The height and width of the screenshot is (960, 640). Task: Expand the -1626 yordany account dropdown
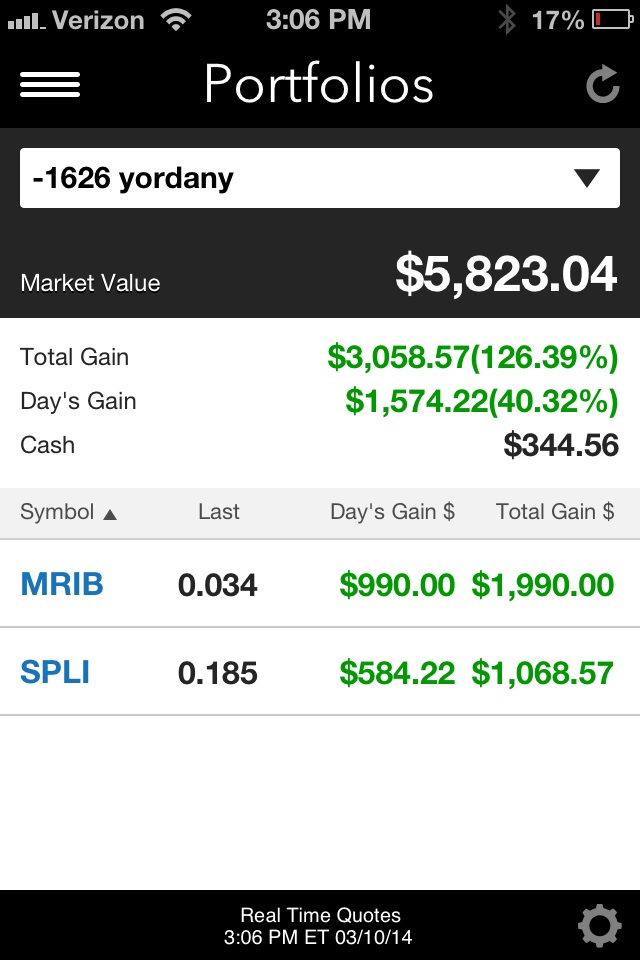click(x=320, y=179)
